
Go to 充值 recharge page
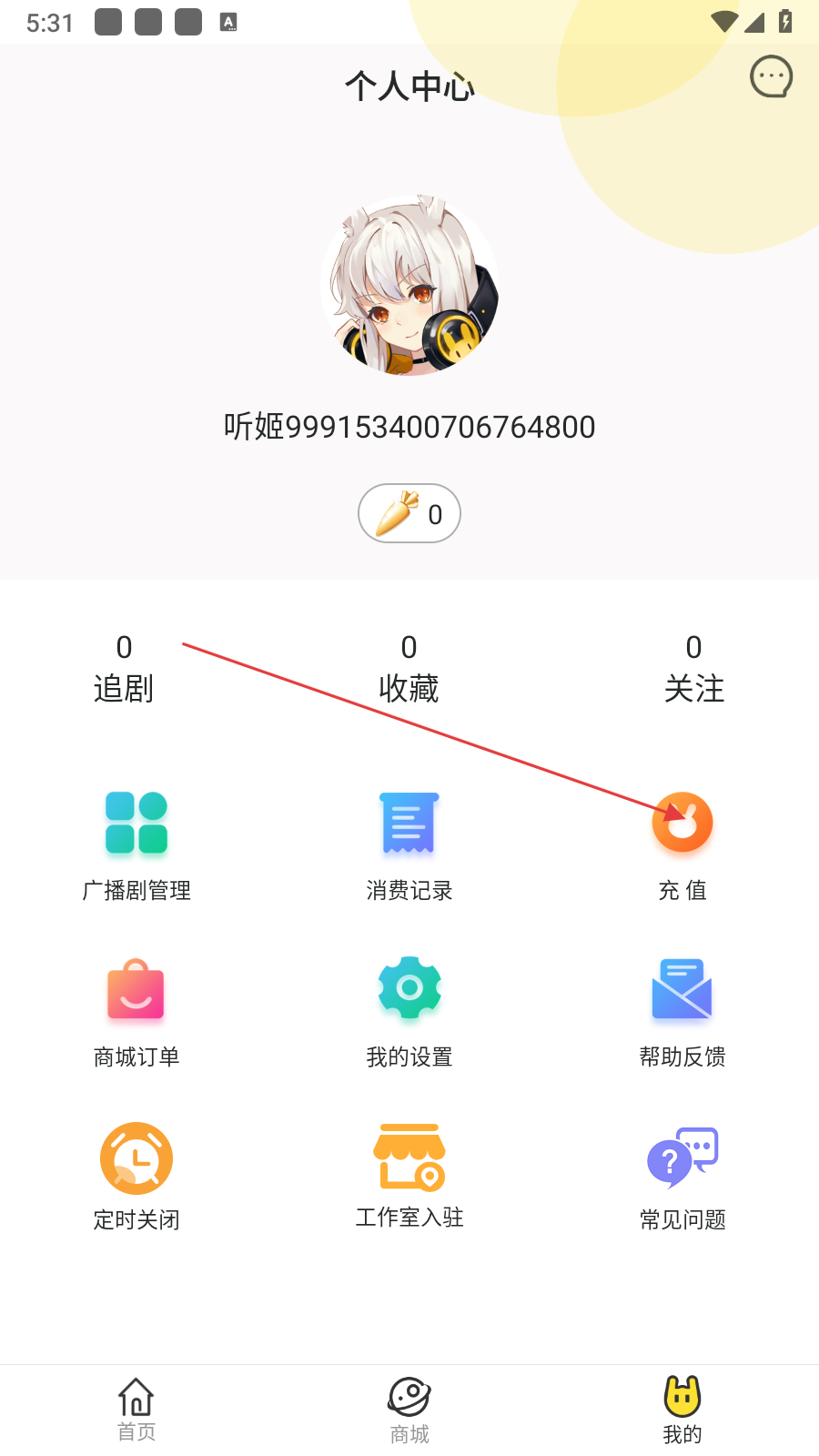(x=682, y=844)
